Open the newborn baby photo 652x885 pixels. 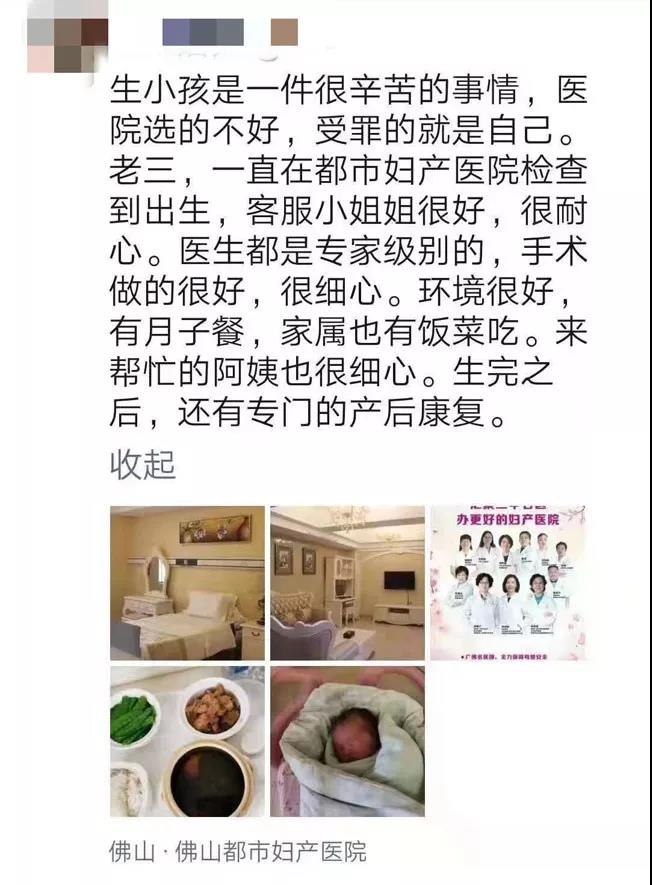347,741
